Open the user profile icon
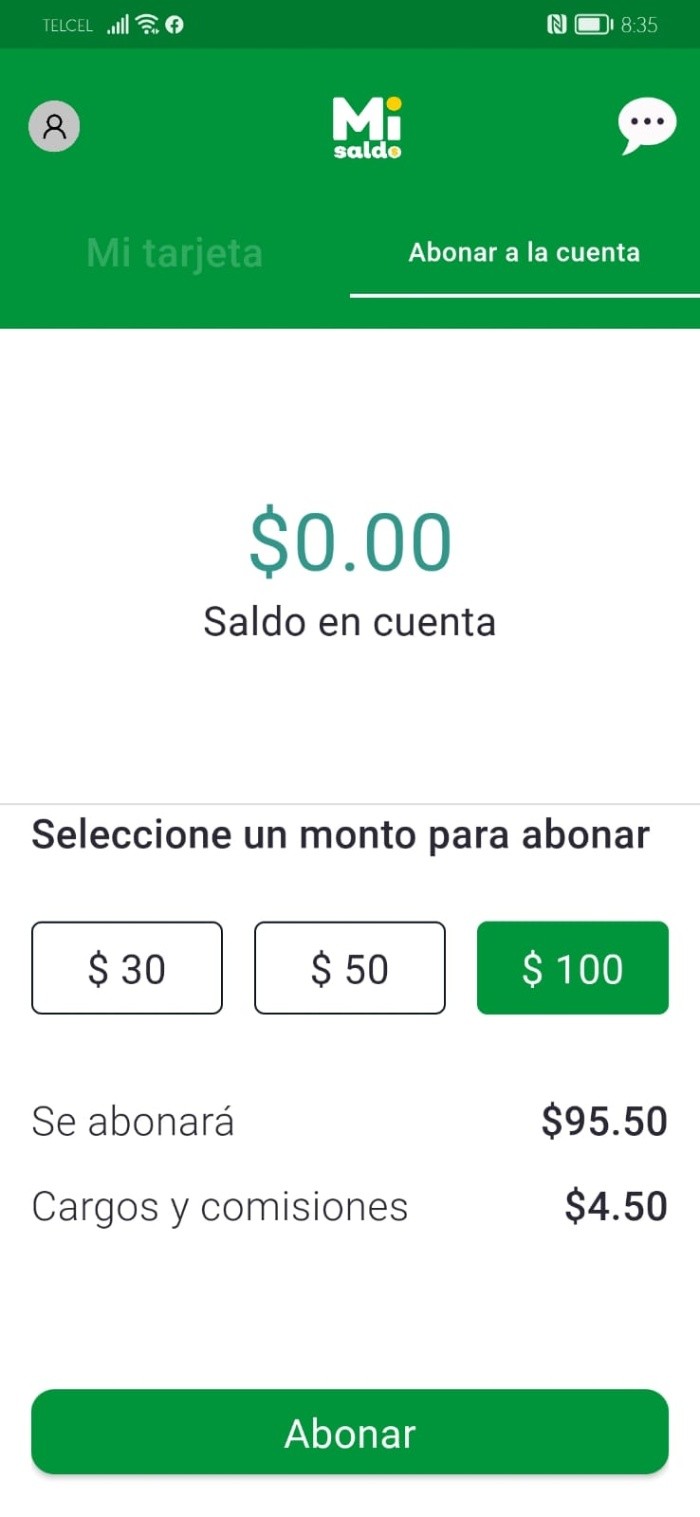 (x=54, y=127)
